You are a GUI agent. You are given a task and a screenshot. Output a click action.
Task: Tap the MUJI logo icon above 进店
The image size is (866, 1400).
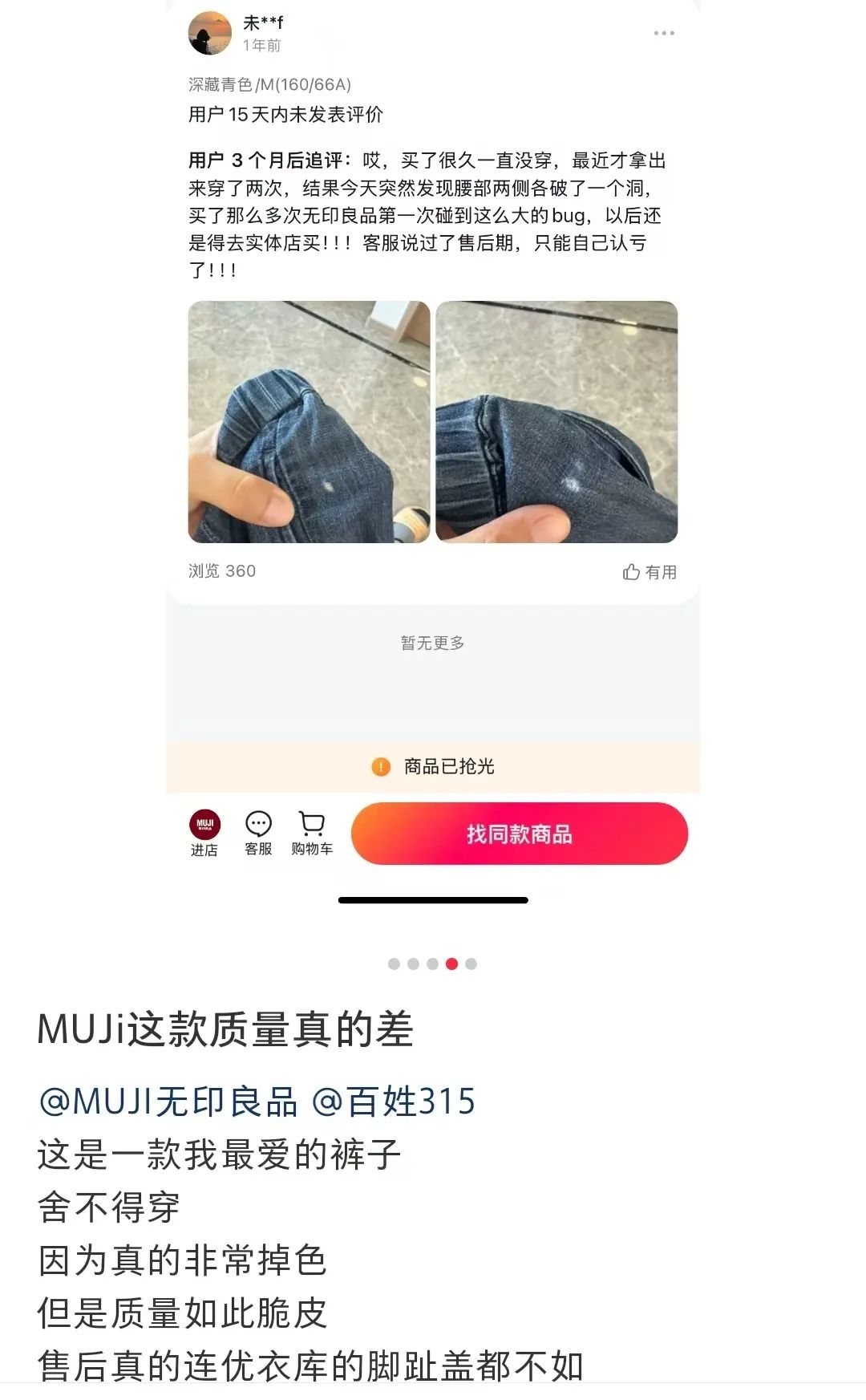(x=207, y=822)
